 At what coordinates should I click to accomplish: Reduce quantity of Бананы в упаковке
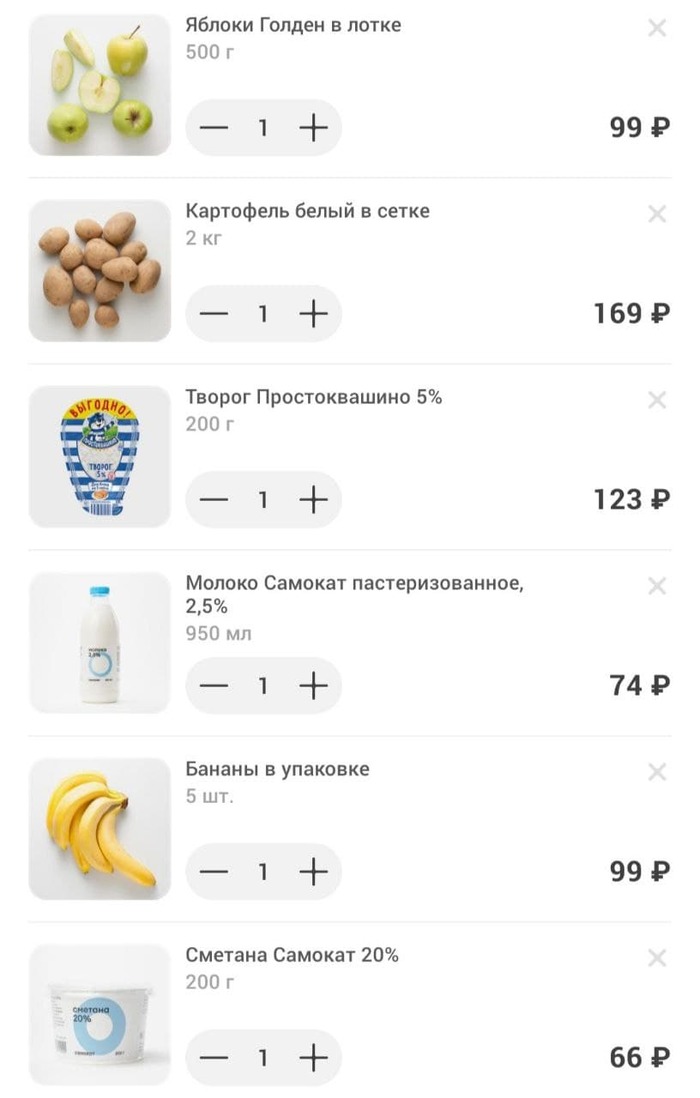pos(214,872)
